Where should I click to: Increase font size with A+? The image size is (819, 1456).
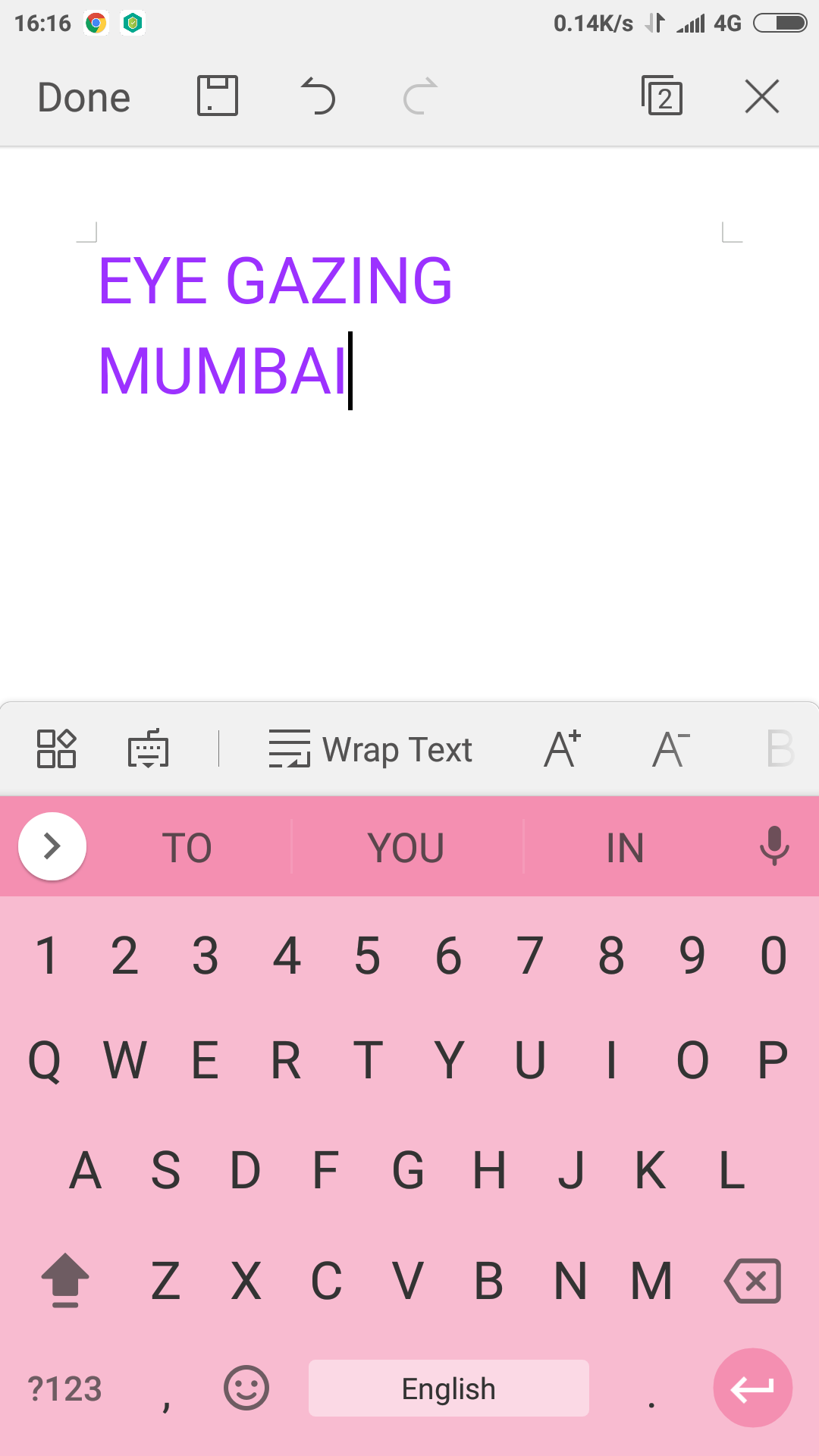tap(563, 748)
